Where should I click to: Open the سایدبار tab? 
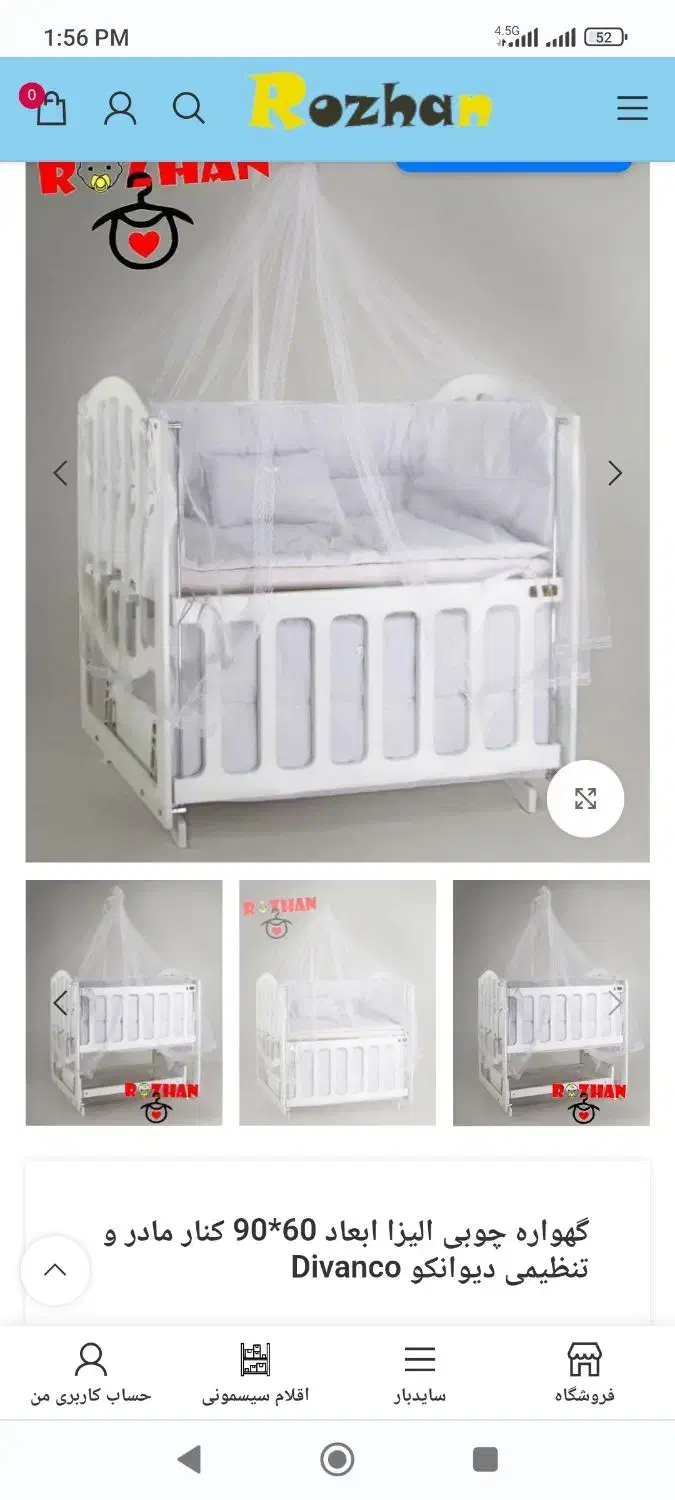pos(419,1374)
